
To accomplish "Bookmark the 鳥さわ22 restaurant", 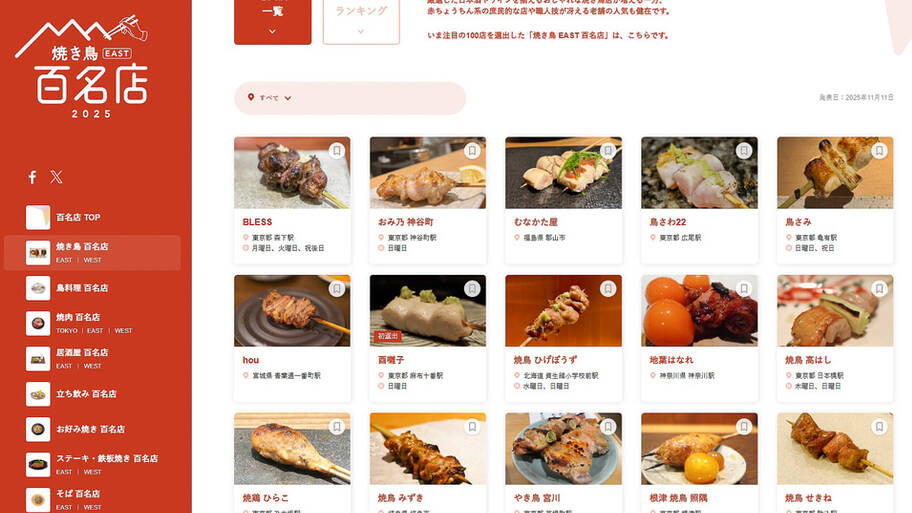I will point(743,151).
